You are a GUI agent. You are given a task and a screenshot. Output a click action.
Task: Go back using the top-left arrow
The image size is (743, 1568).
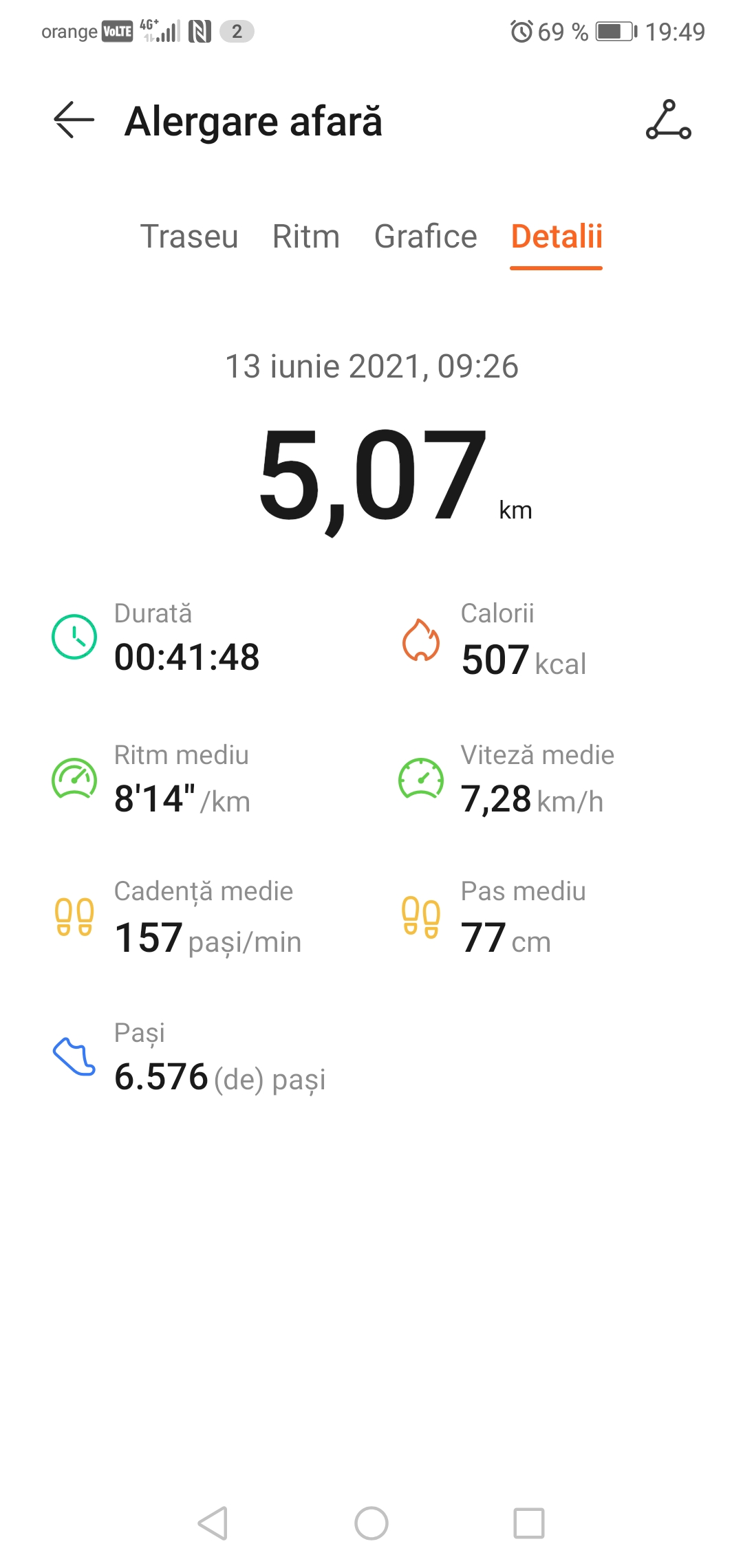[74, 120]
